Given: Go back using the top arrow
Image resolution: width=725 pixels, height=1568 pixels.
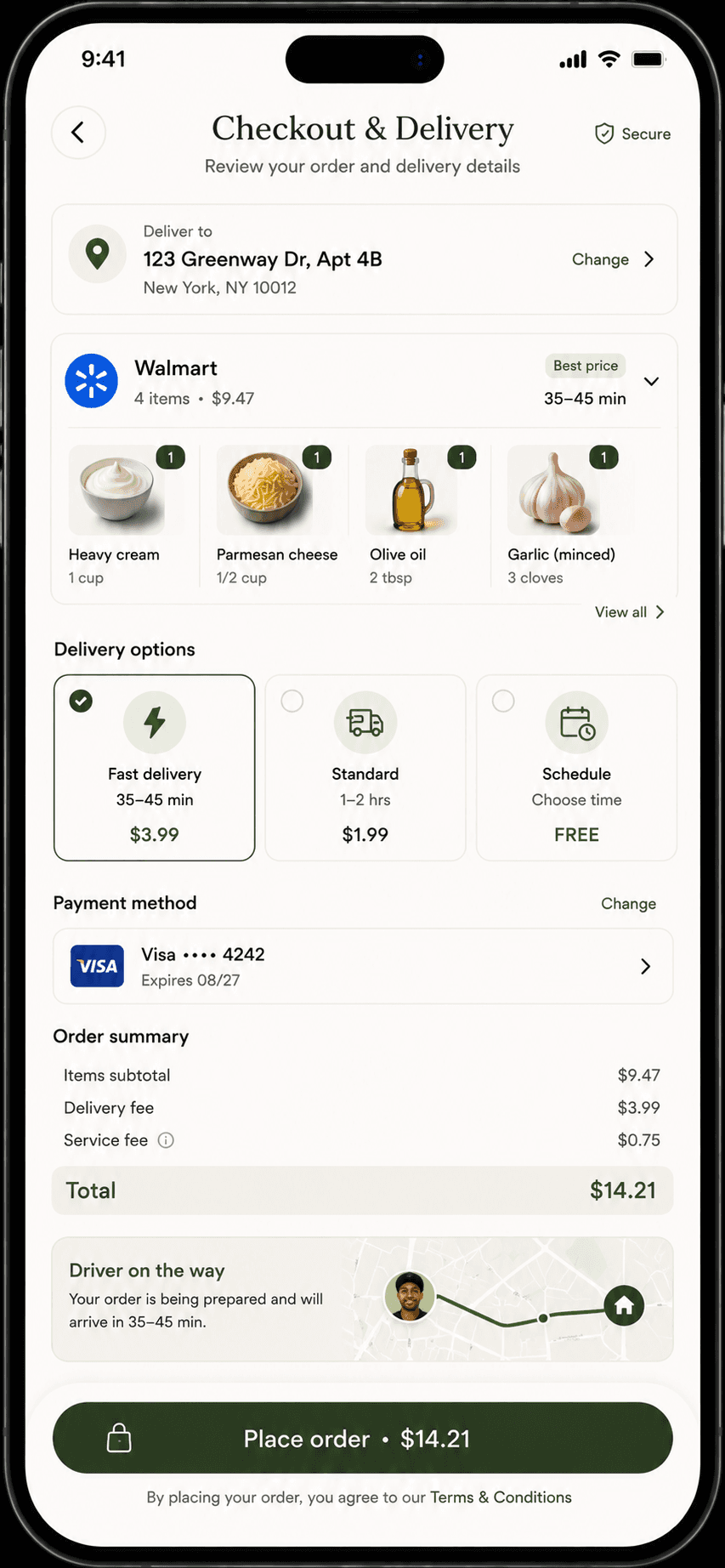Looking at the screenshot, I should point(78,133).
